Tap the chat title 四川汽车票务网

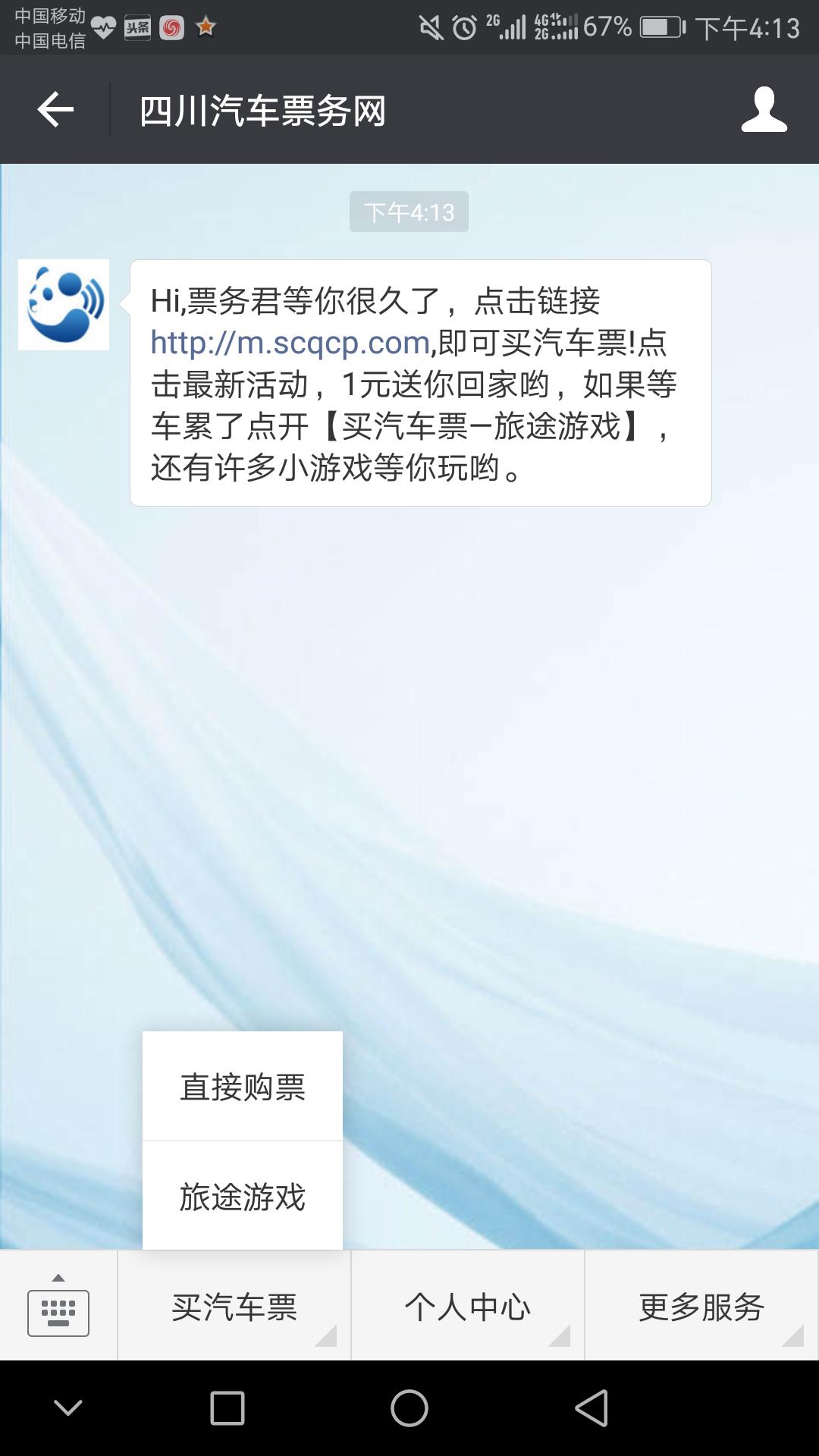262,110
